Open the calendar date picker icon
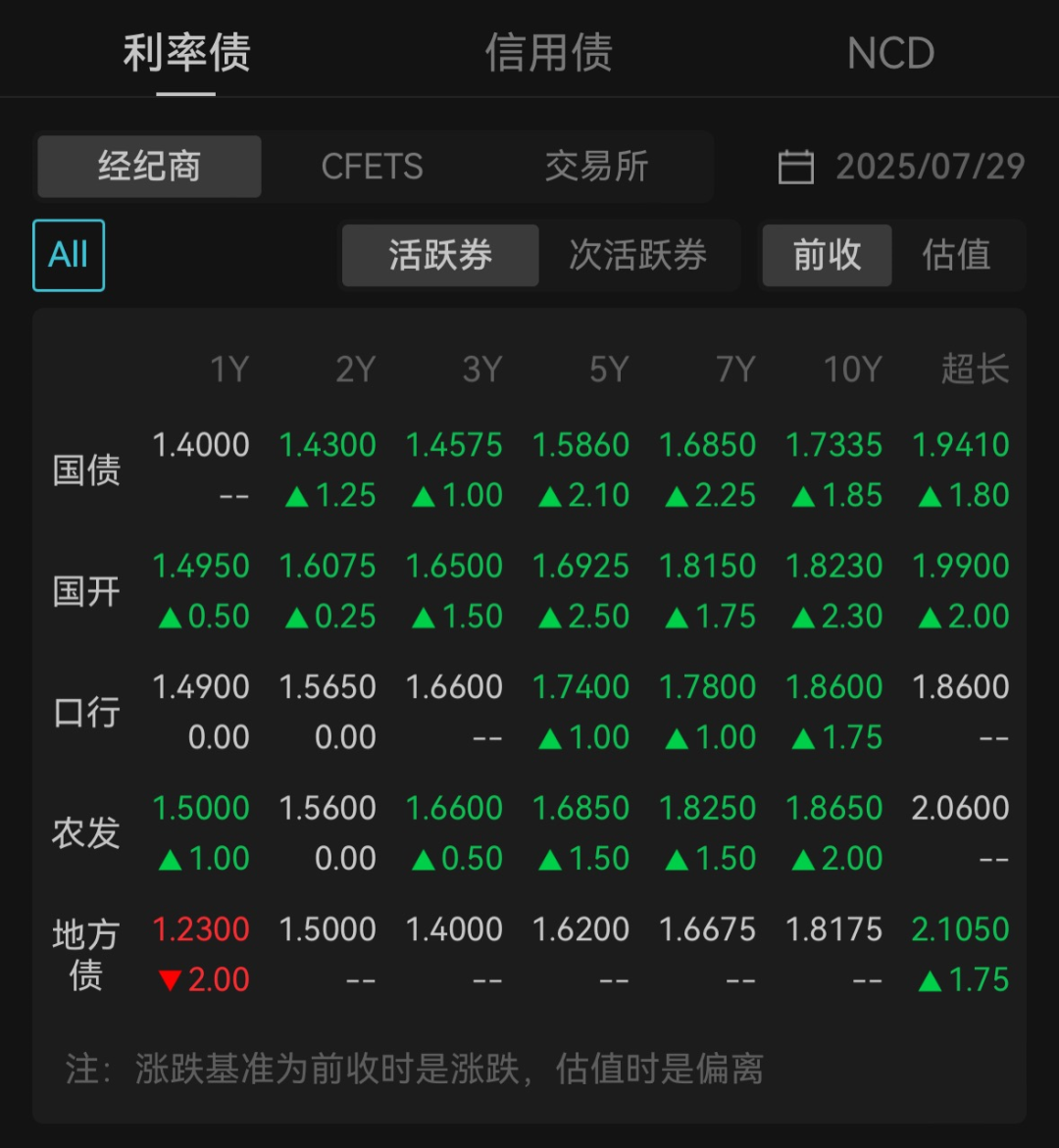Viewport: 1059px width, 1148px height. (796, 166)
